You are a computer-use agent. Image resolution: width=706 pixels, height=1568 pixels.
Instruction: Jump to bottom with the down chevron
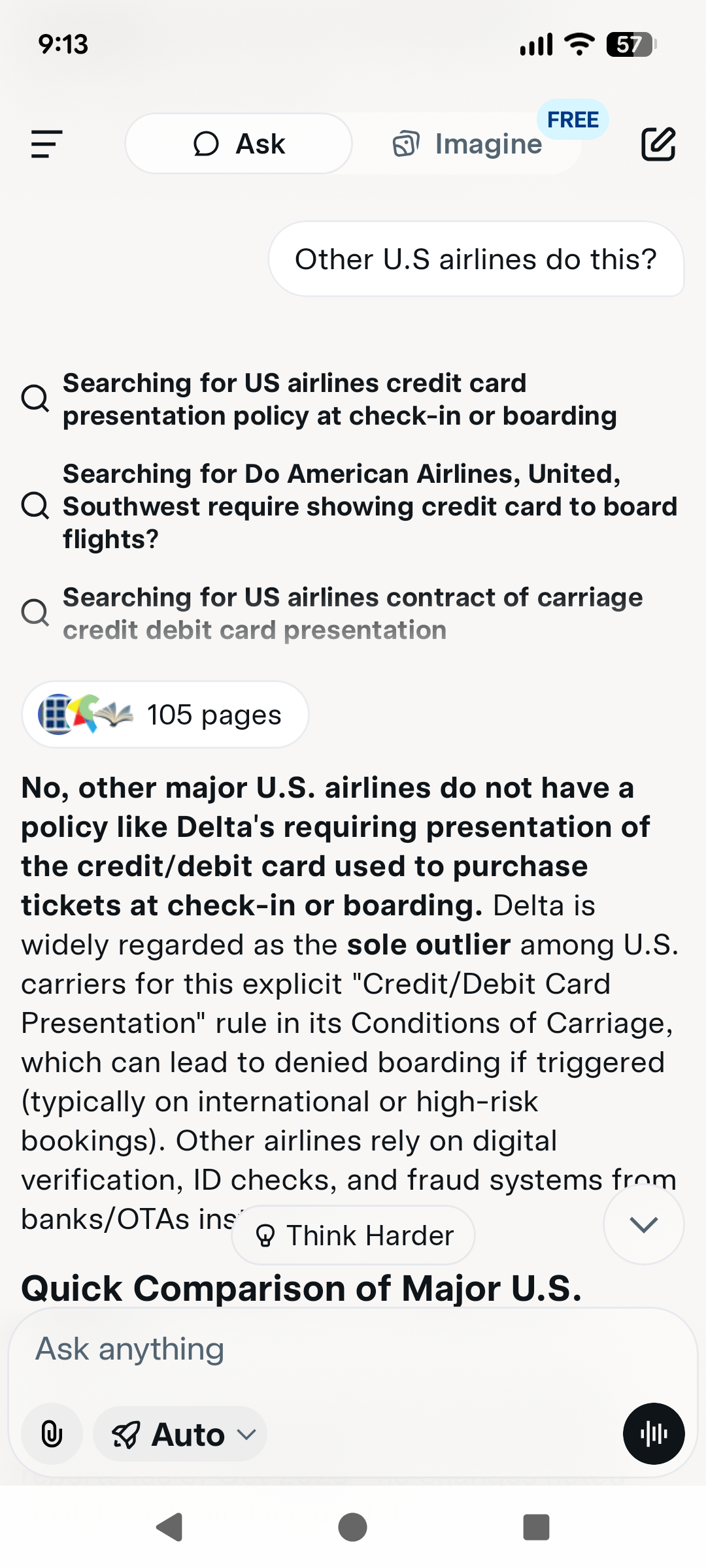pos(644,1224)
